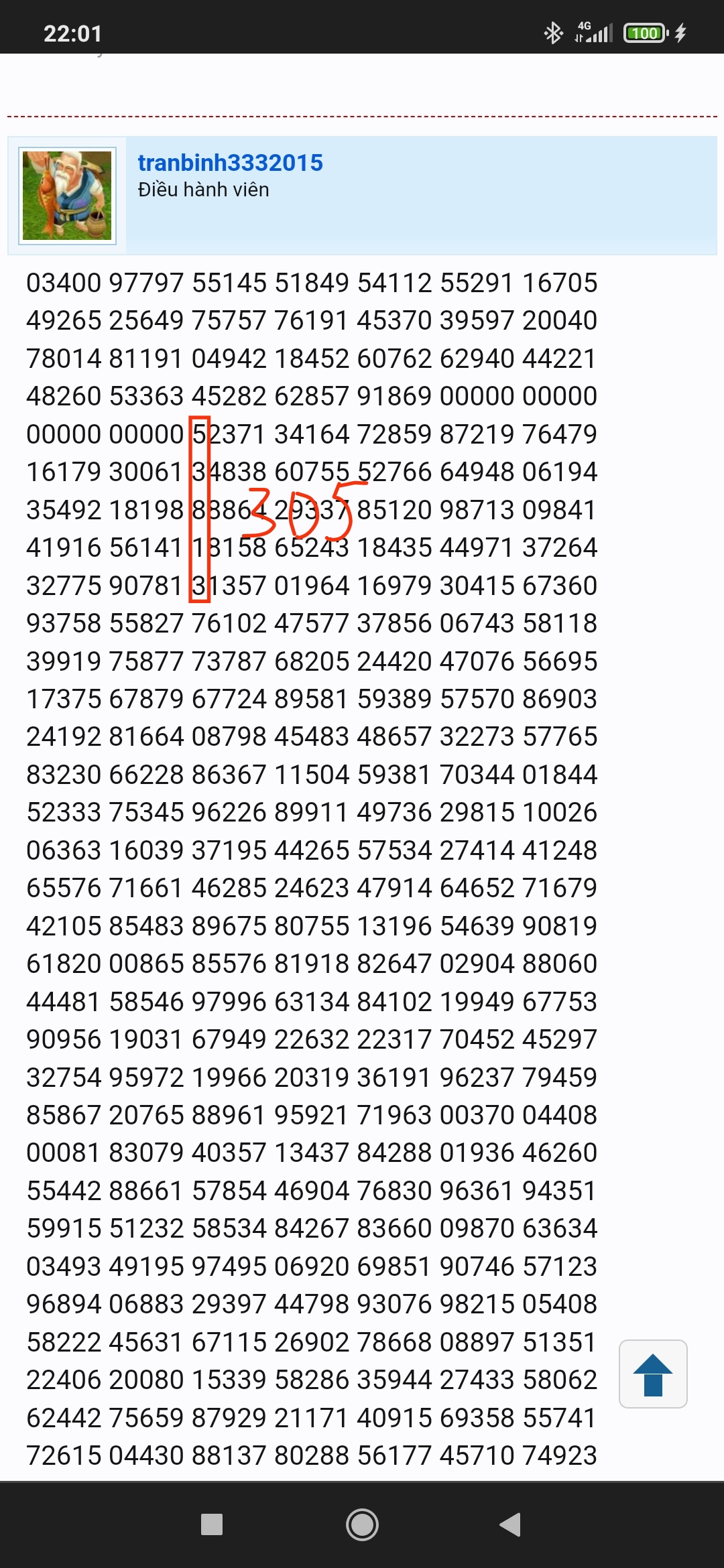Screen dimensions: 724x1568
Task: Open the recent apps view
Action: (x=212, y=1524)
